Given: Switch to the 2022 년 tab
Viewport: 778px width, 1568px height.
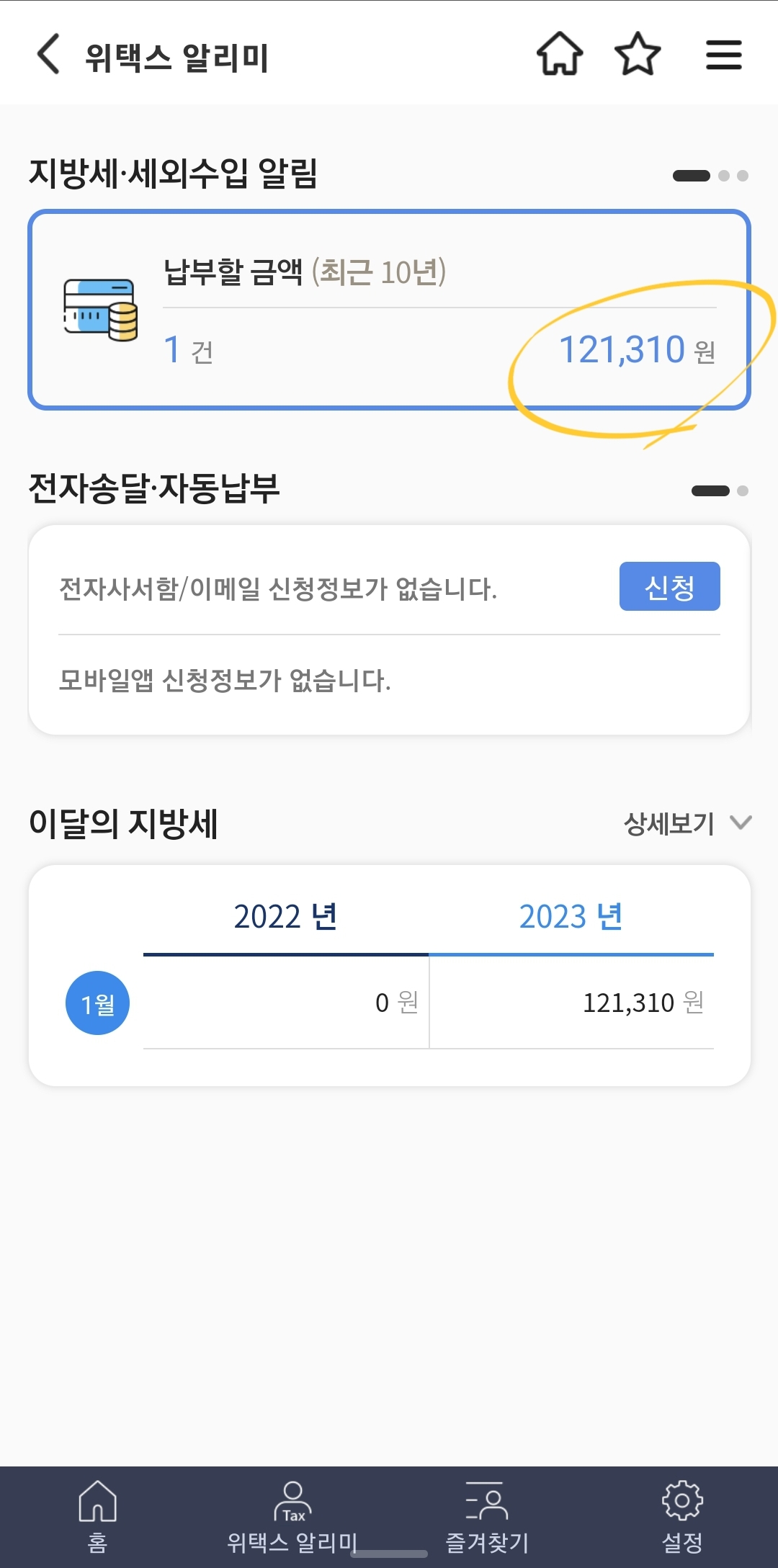Looking at the screenshot, I should point(285,917).
